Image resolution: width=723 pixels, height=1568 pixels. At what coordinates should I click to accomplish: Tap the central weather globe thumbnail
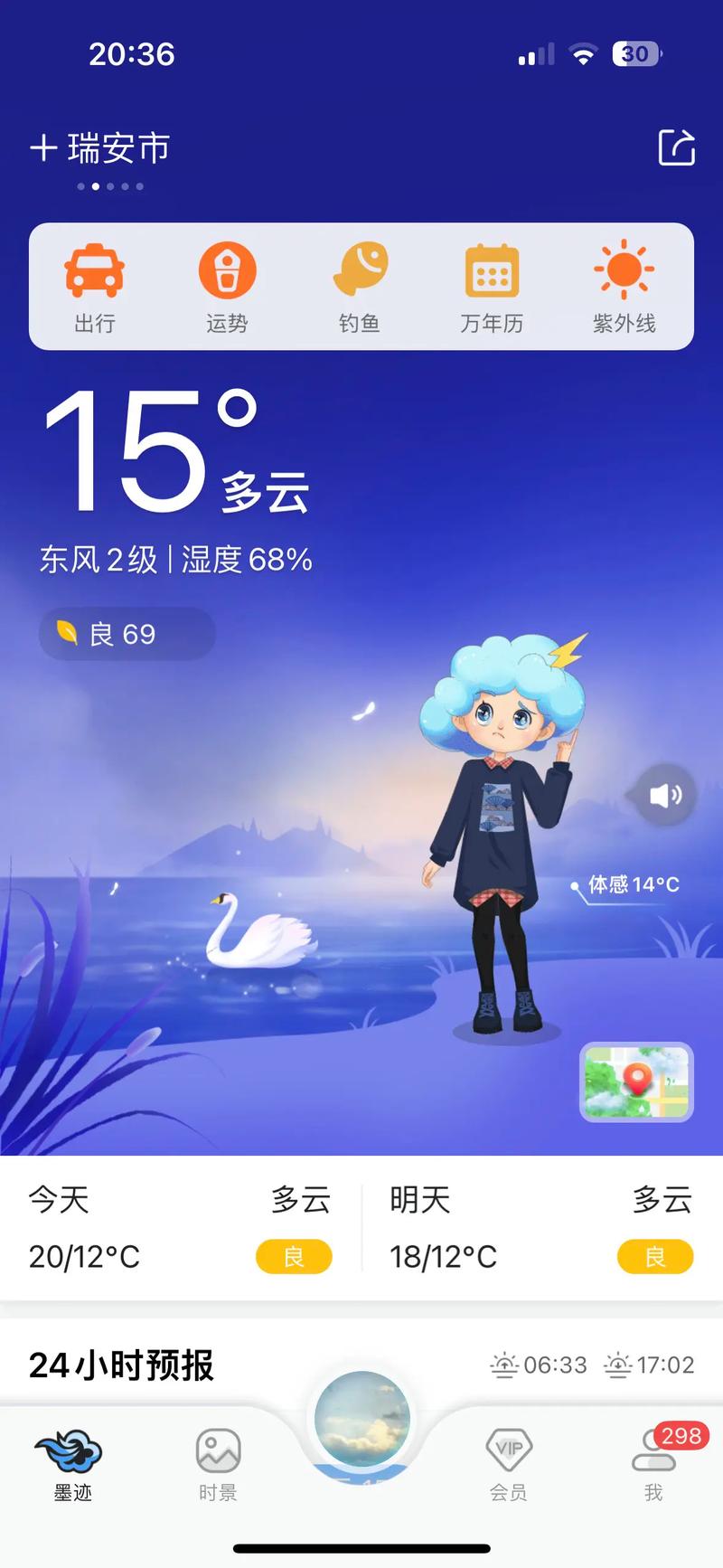pyautogui.click(x=361, y=1418)
